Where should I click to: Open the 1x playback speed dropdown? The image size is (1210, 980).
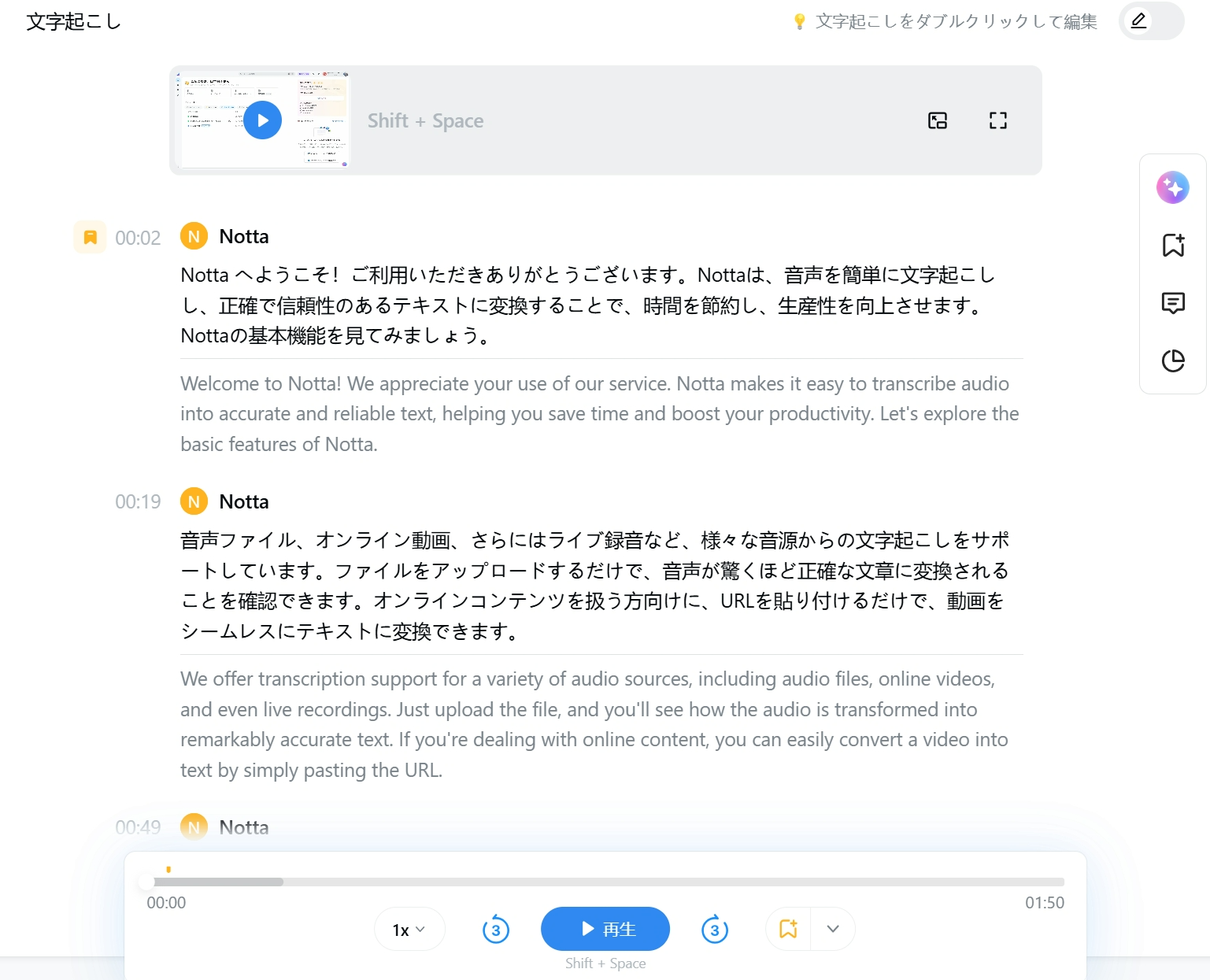click(x=409, y=930)
